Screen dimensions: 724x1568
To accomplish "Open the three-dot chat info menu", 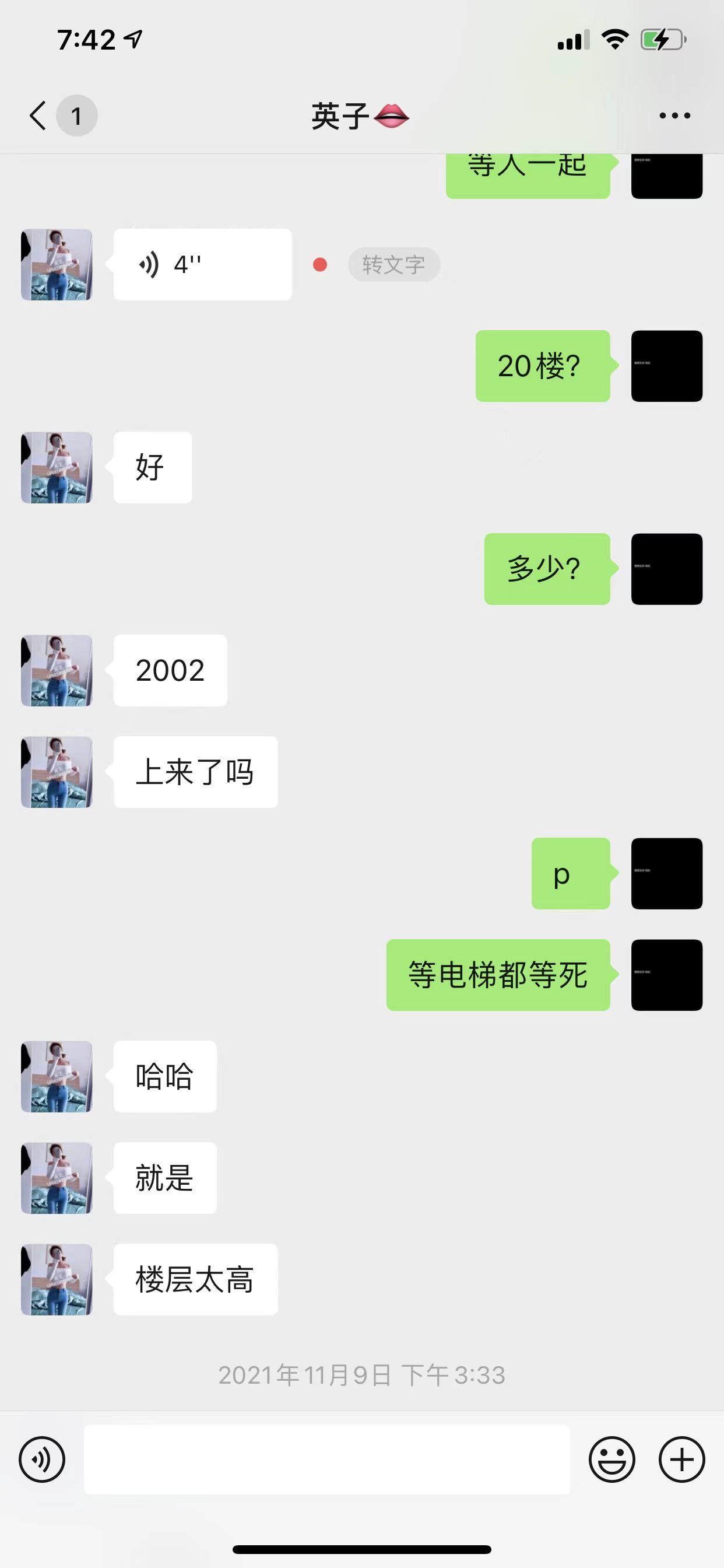I will point(674,116).
